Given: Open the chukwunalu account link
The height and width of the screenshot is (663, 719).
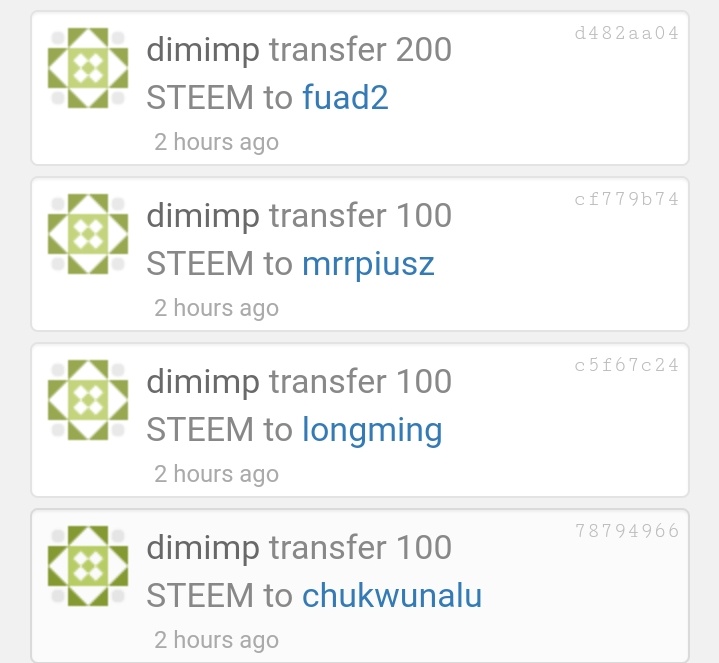Looking at the screenshot, I should 392,595.
